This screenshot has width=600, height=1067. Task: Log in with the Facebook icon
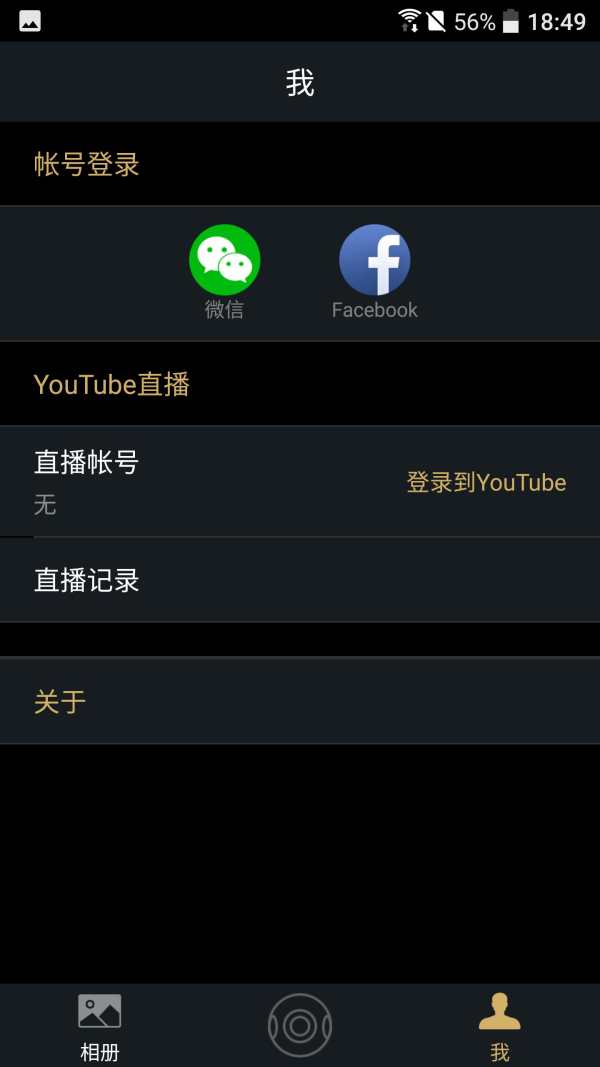pyautogui.click(x=375, y=259)
